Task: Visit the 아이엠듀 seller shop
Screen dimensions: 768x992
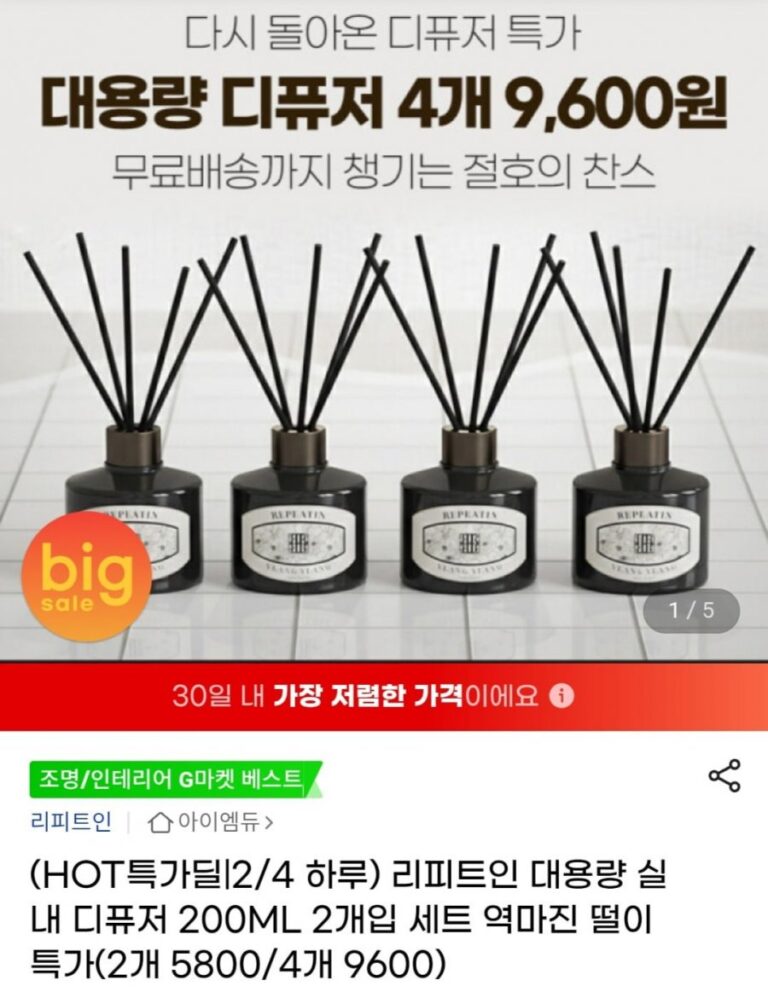Action: pyautogui.click(x=210, y=823)
